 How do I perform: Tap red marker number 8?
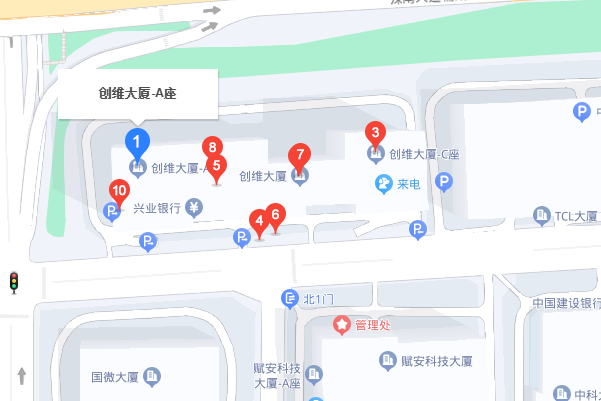click(x=210, y=146)
